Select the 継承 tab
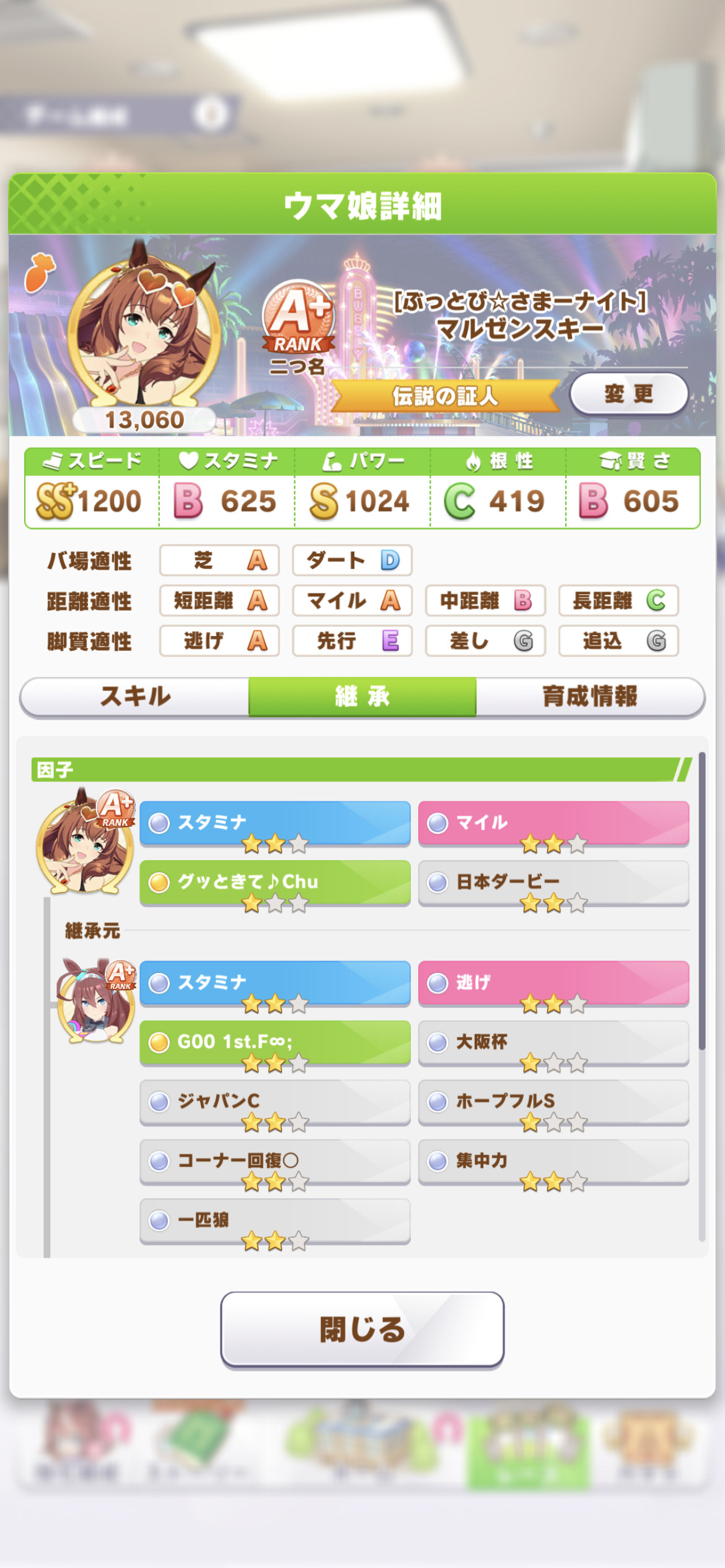Image resolution: width=725 pixels, height=1568 pixels. click(362, 696)
